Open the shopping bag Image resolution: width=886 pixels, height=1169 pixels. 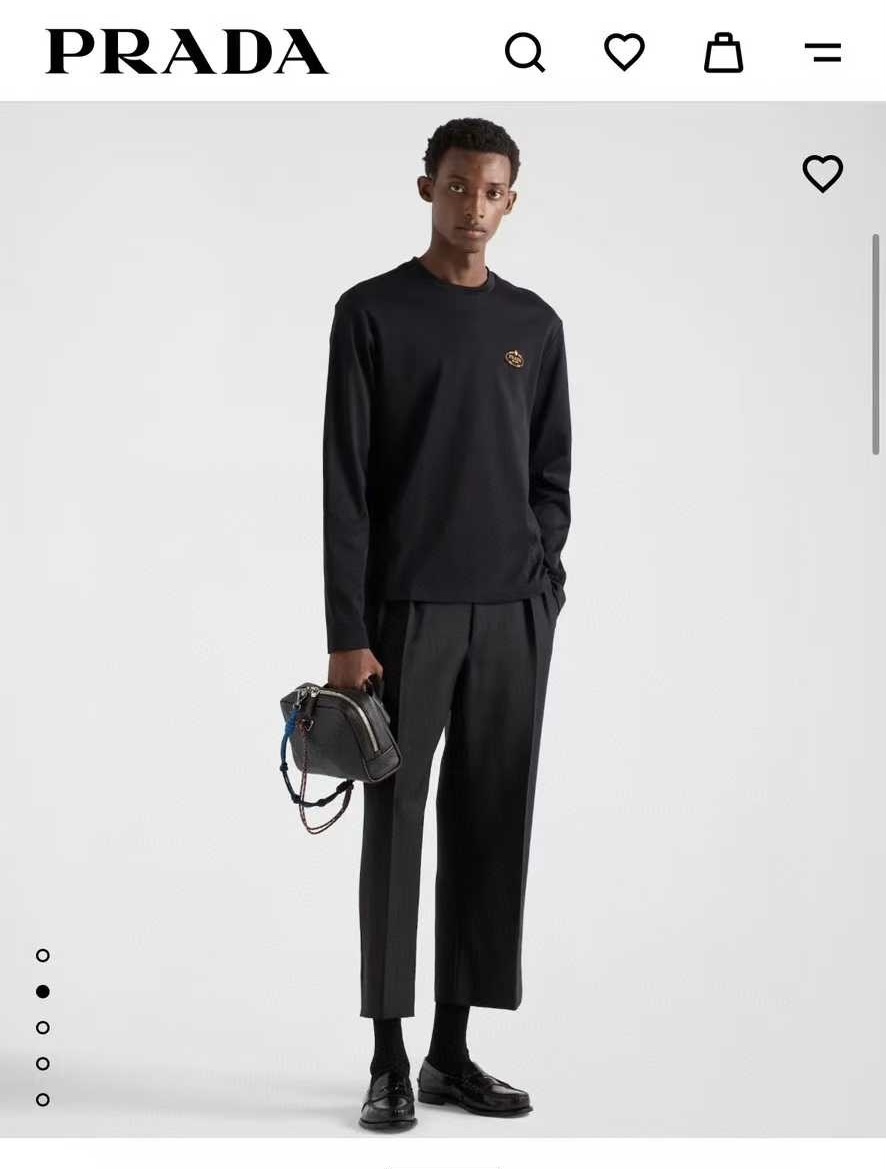point(723,52)
